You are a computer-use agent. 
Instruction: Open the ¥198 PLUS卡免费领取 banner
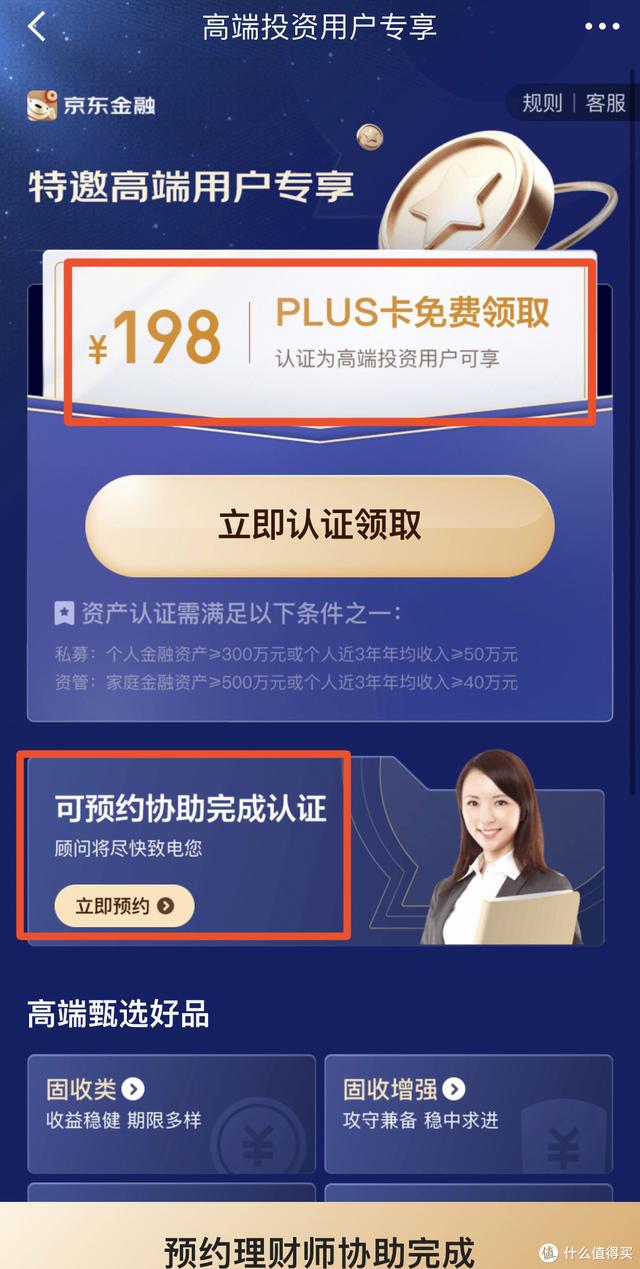coord(330,338)
